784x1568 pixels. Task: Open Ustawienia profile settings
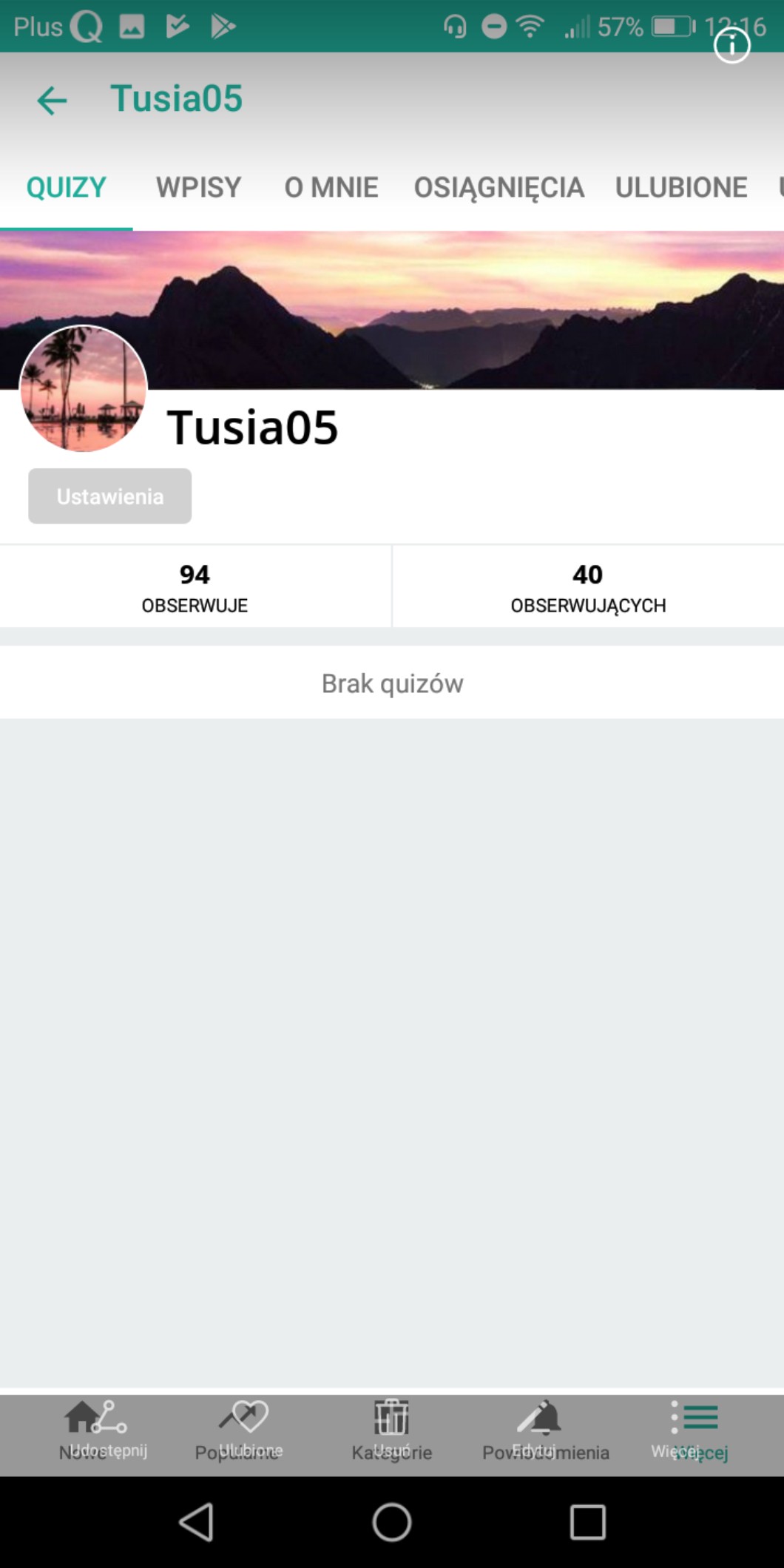[x=110, y=496]
